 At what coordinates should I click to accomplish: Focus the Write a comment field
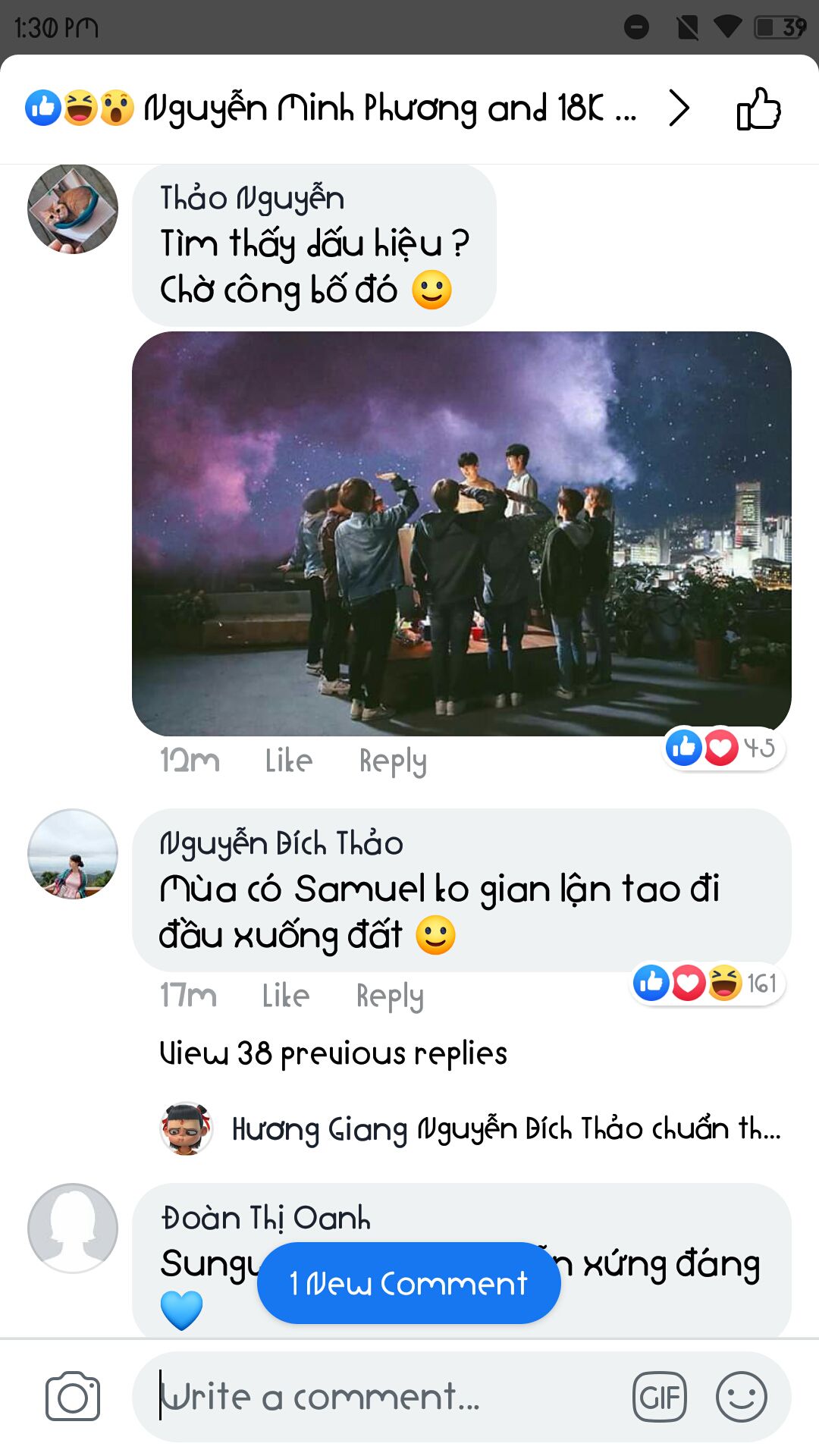(x=379, y=1397)
